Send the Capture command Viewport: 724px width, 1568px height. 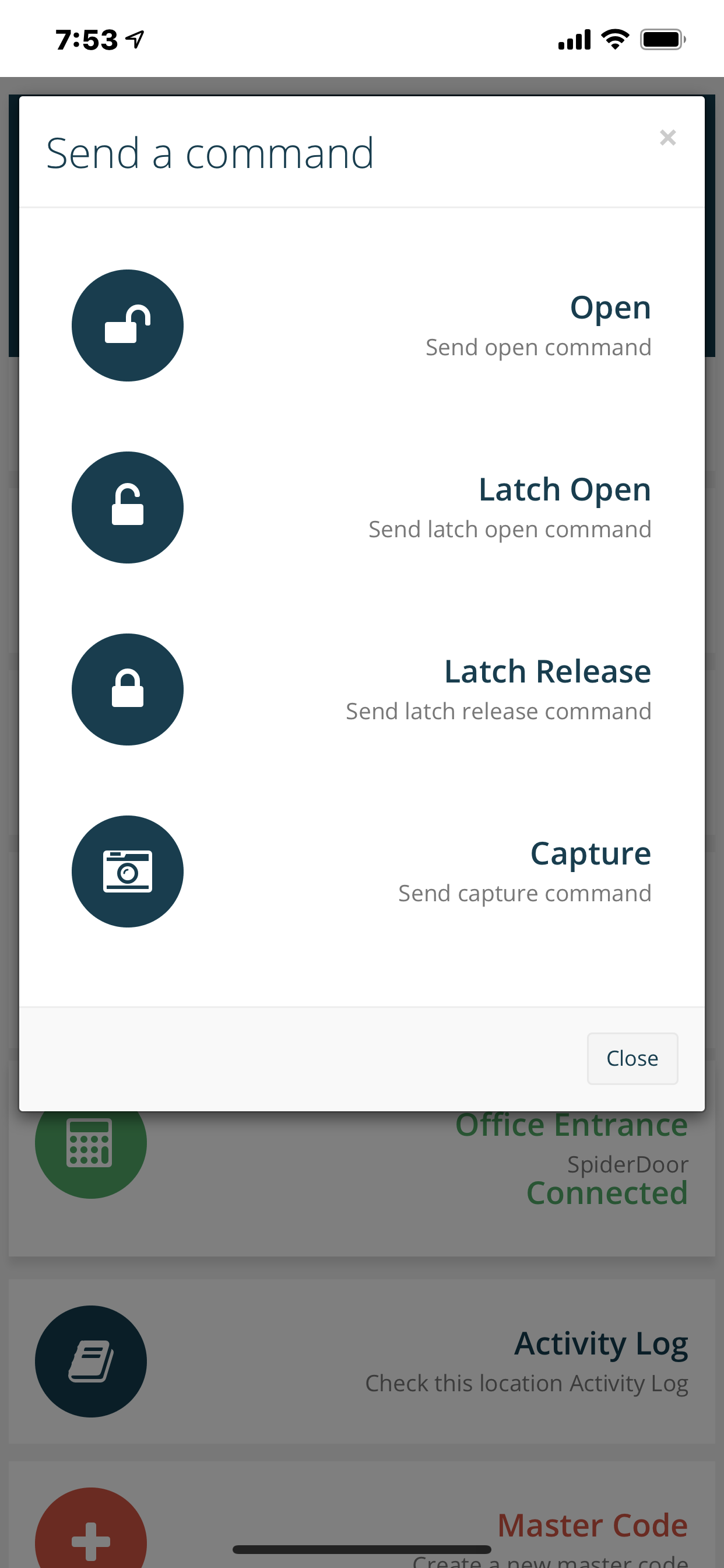pyautogui.click(x=361, y=871)
